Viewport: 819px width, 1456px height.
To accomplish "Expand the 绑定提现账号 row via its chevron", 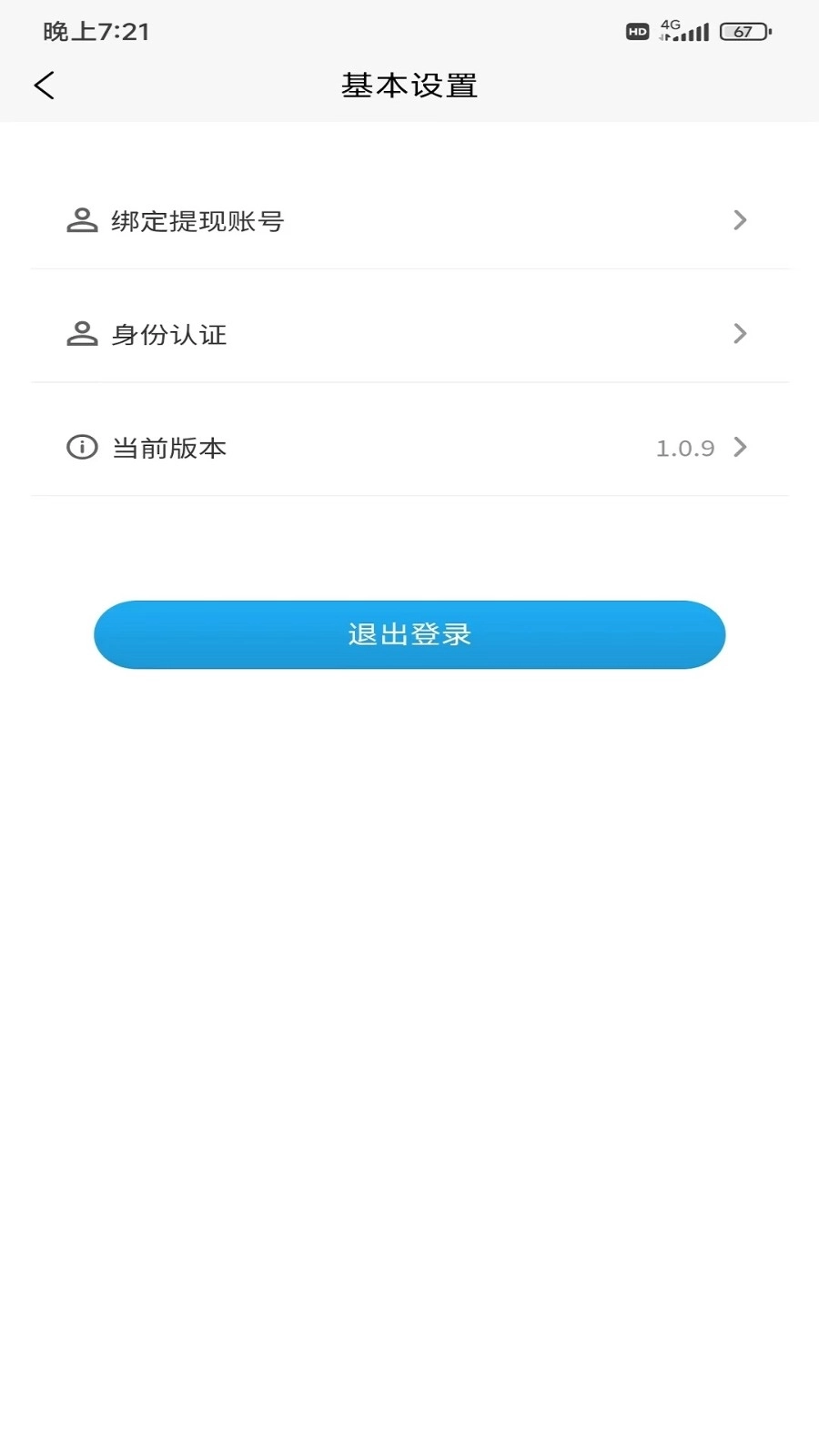I will pyautogui.click(x=740, y=220).
